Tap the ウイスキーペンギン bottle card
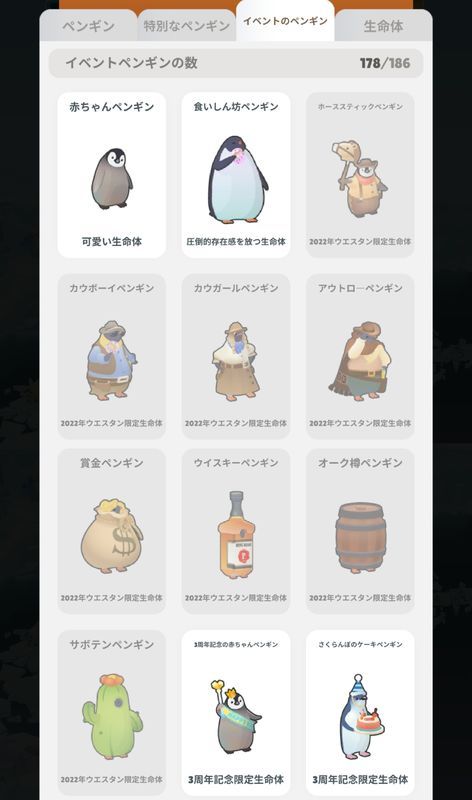 [x=236, y=531]
